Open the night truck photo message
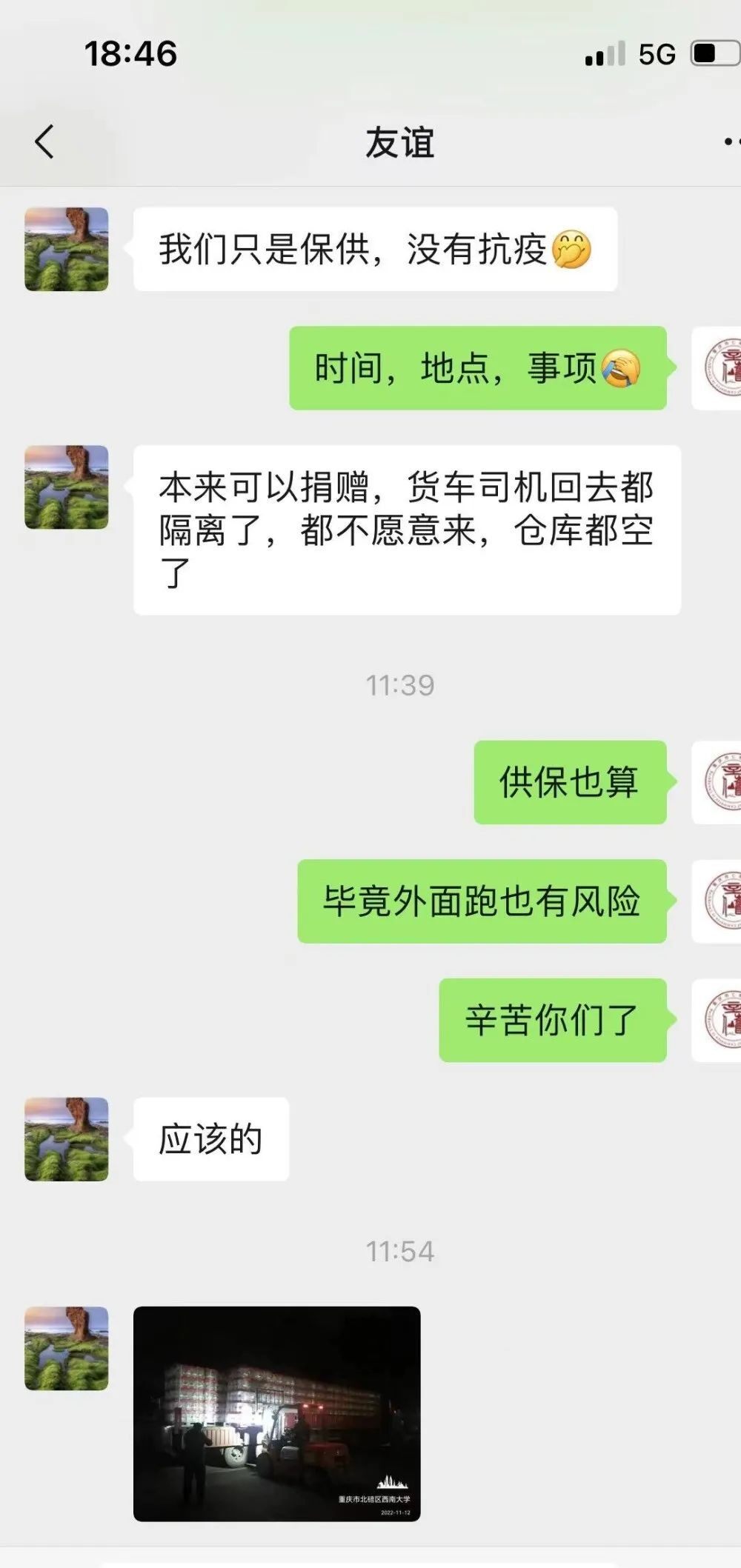This screenshot has width=741, height=1568. click(x=276, y=1413)
